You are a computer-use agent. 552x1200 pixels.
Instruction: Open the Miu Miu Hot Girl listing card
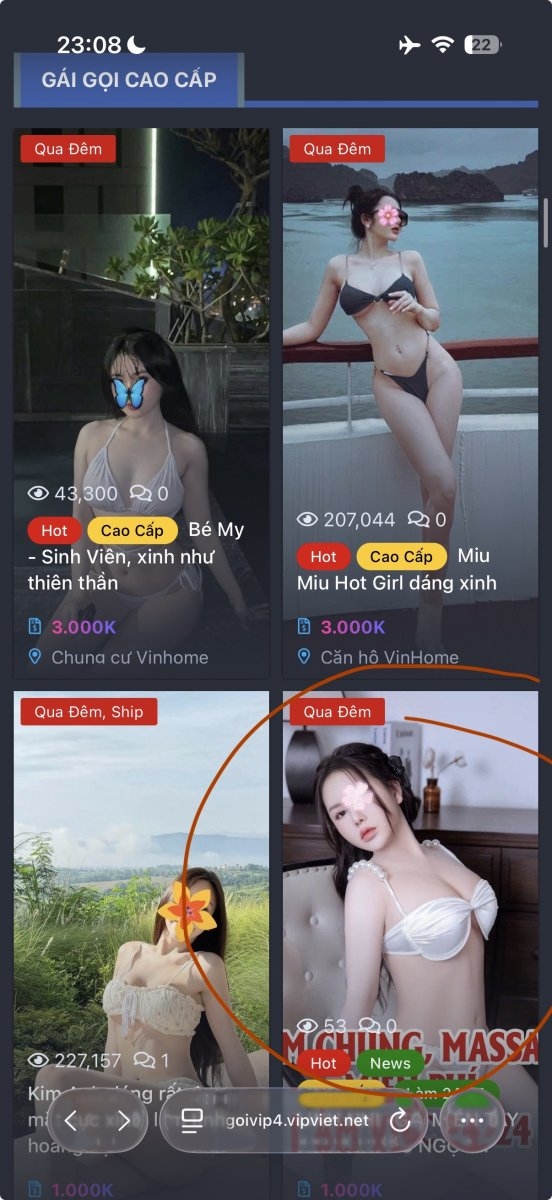pyautogui.click(x=410, y=403)
